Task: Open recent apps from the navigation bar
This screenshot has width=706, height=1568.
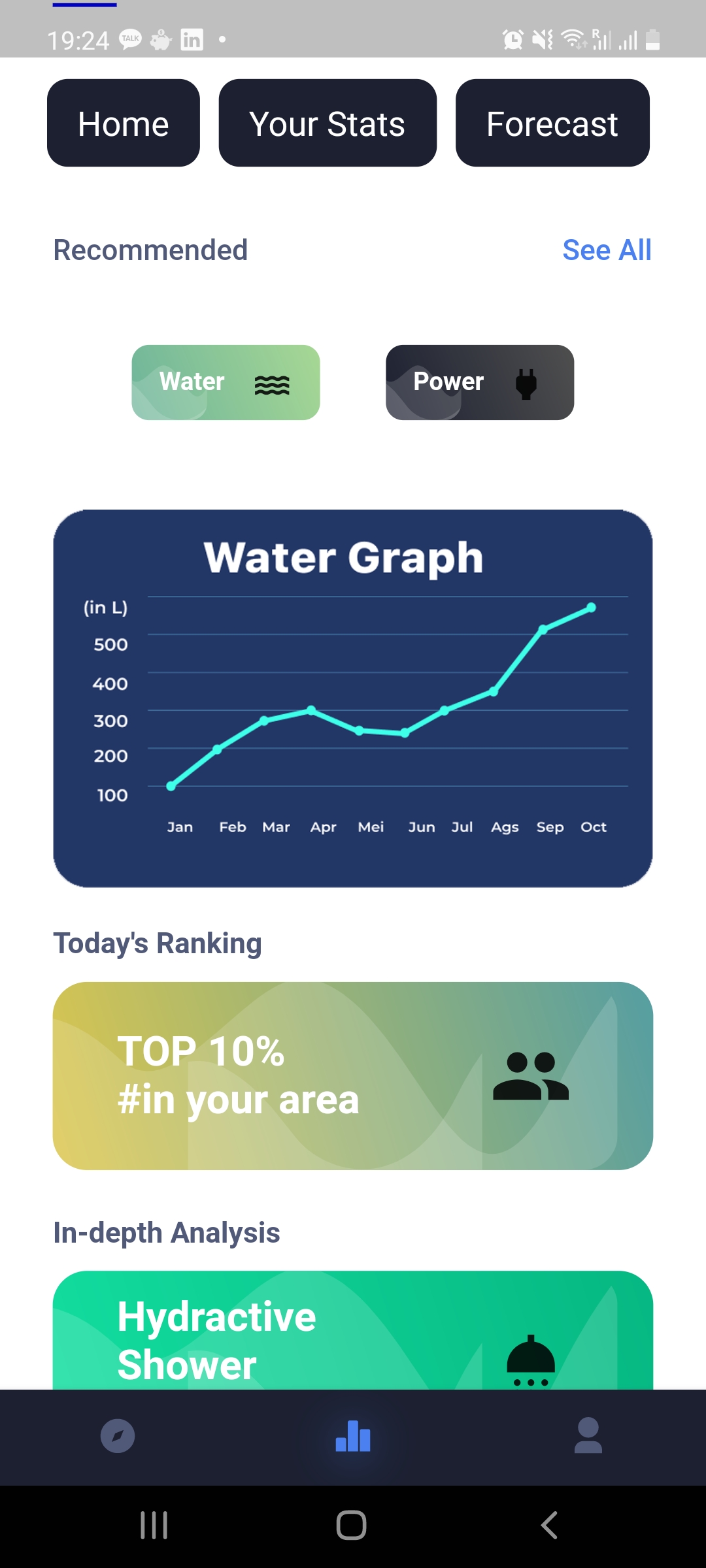Action: pyautogui.click(x=154, y=1526)
